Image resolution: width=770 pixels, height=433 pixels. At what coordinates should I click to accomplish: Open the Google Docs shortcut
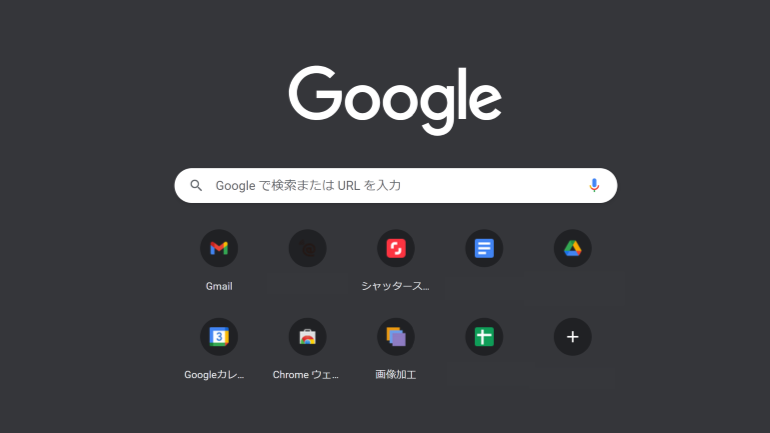[x=484, y=248]
